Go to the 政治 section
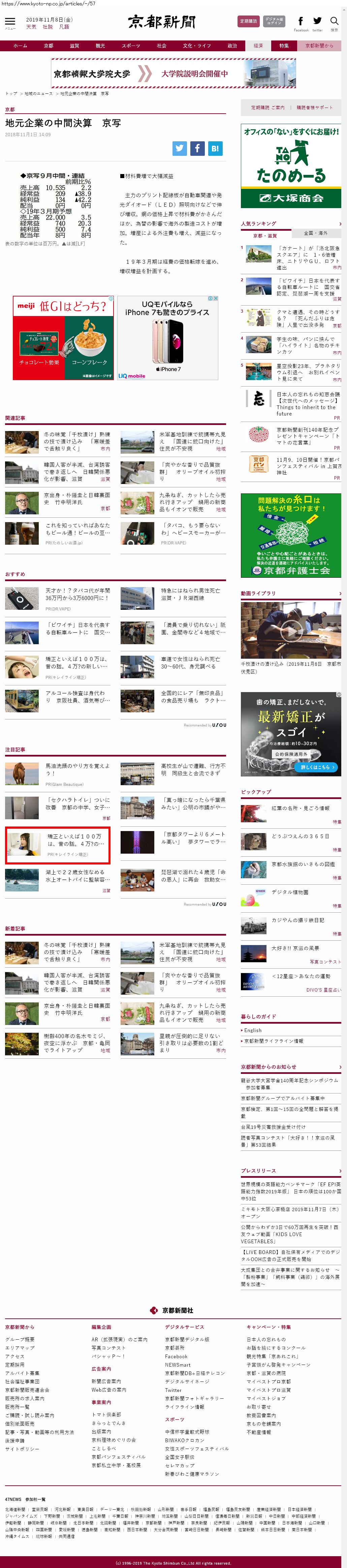Screen dimensions: 347x1568 [232, 46]
